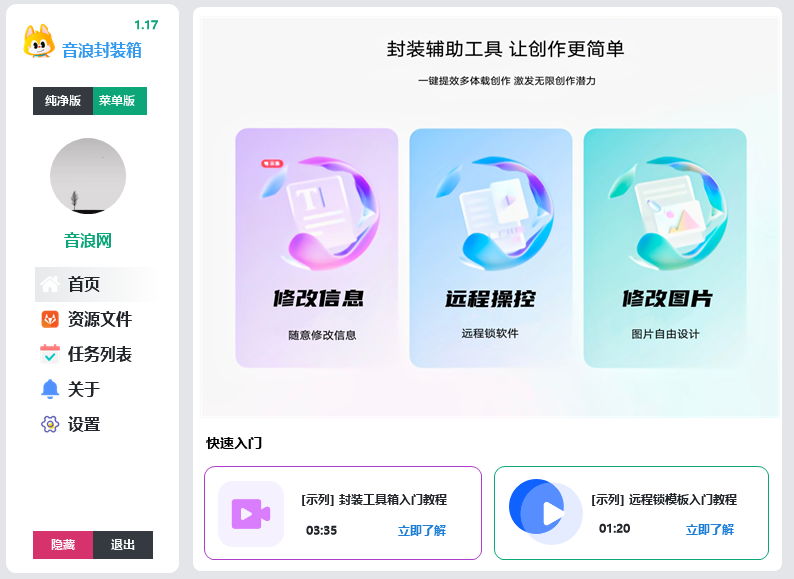Switch to the 纯净版 mode

point(63,101)
